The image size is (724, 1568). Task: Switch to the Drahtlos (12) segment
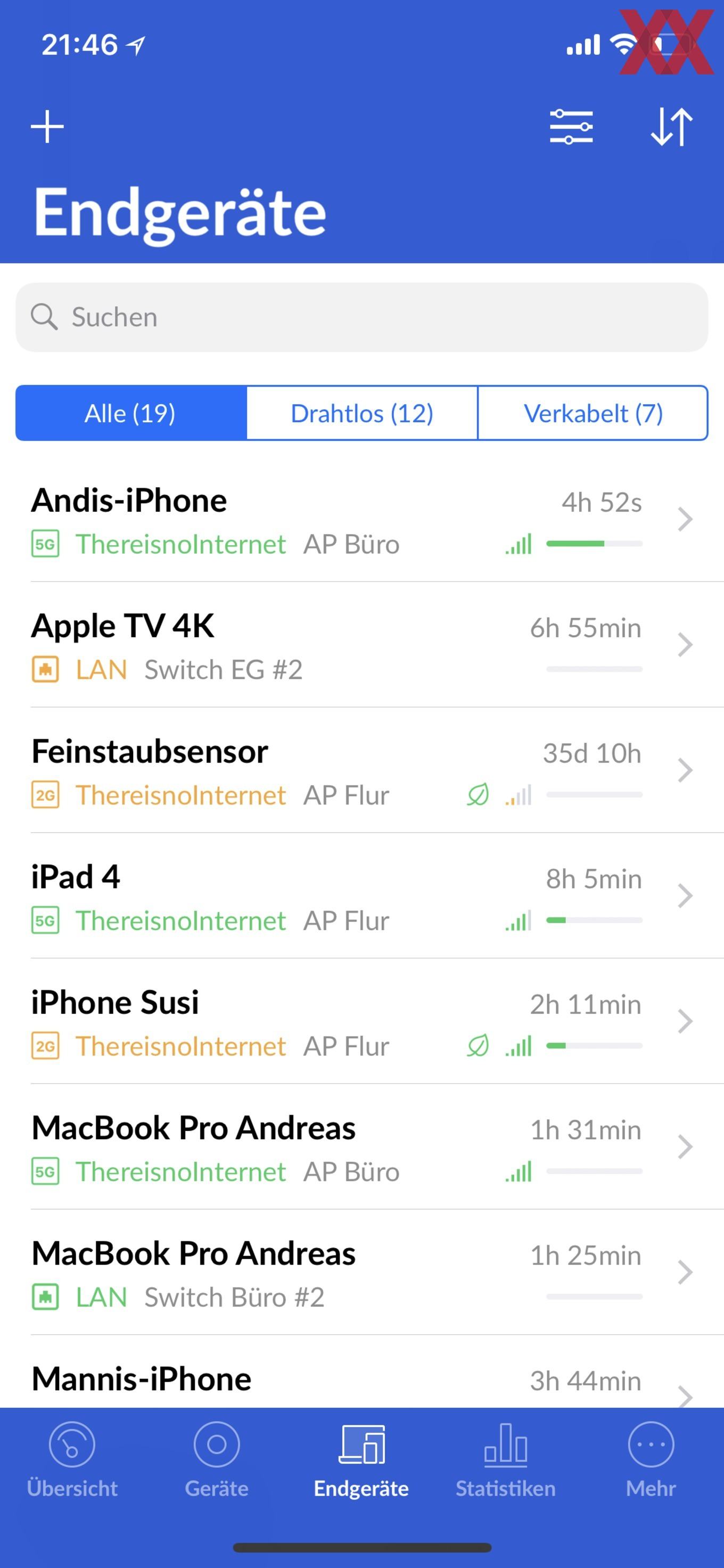point(362,413)
